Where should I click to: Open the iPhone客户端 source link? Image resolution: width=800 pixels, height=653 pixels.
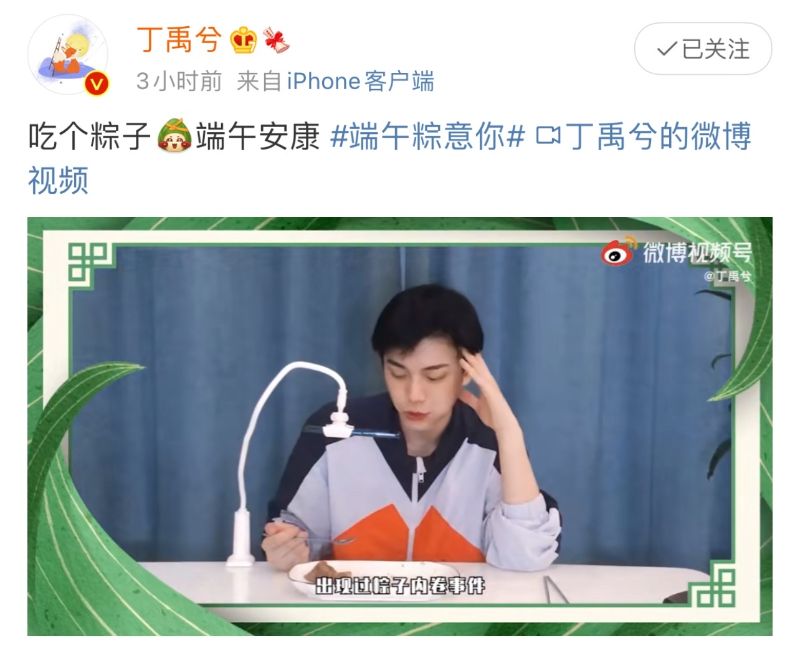tap(361, 81)
